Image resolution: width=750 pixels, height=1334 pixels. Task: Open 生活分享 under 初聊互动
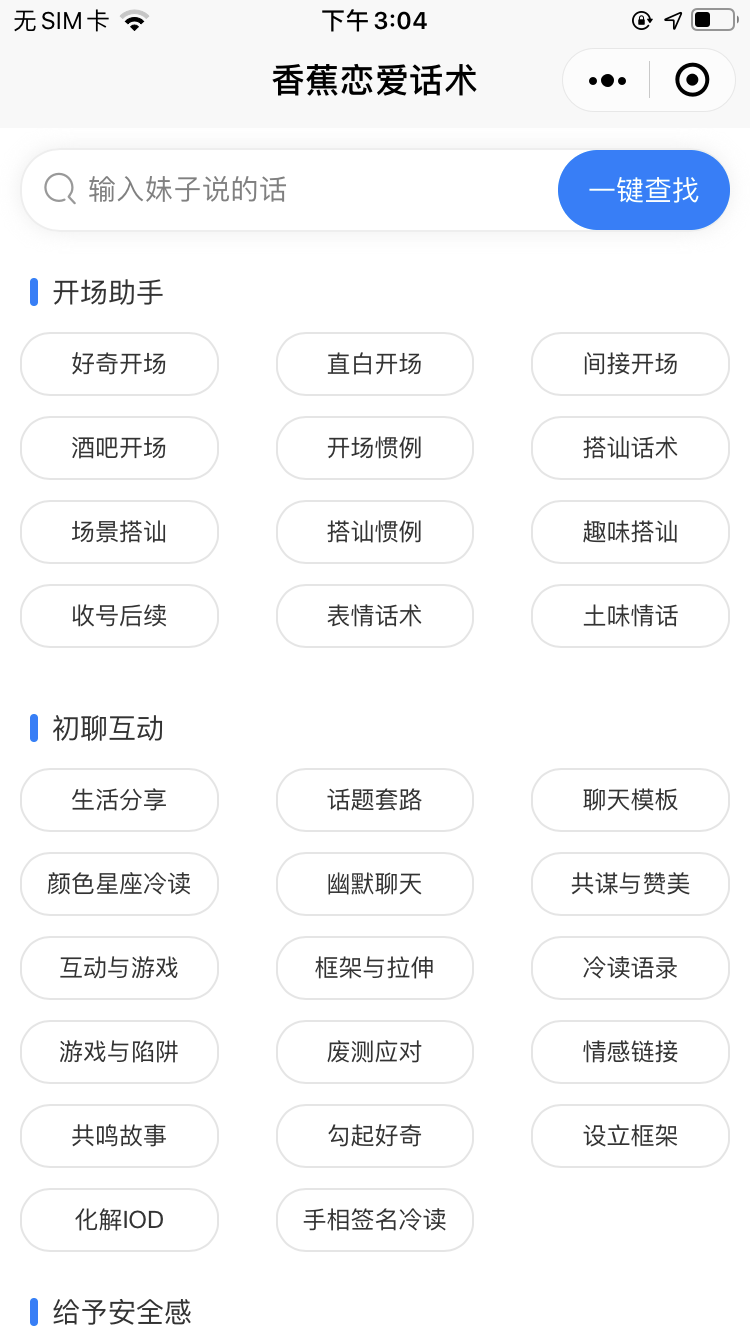click(x=119, y=800)
